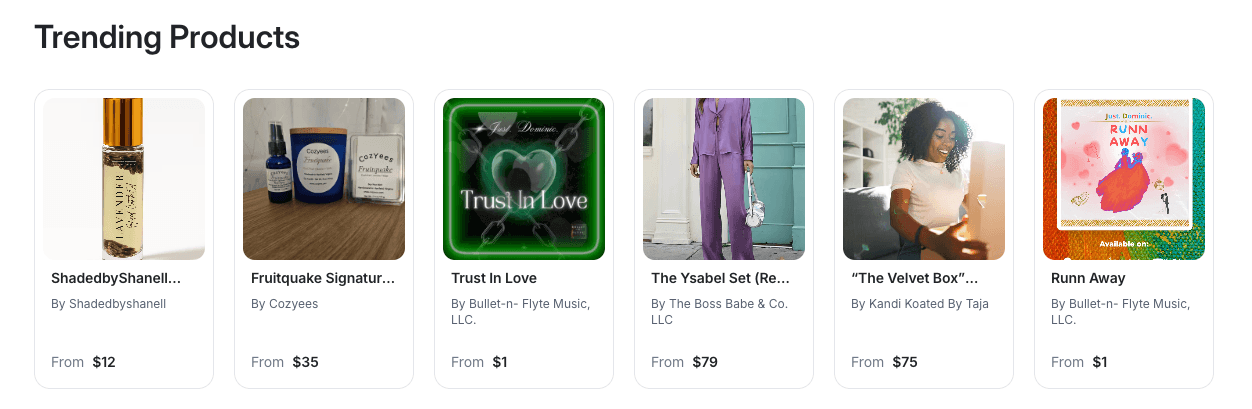
Task: Select "The Velvet Box" by Kandi Koated
Action: [x=924, y=180]
